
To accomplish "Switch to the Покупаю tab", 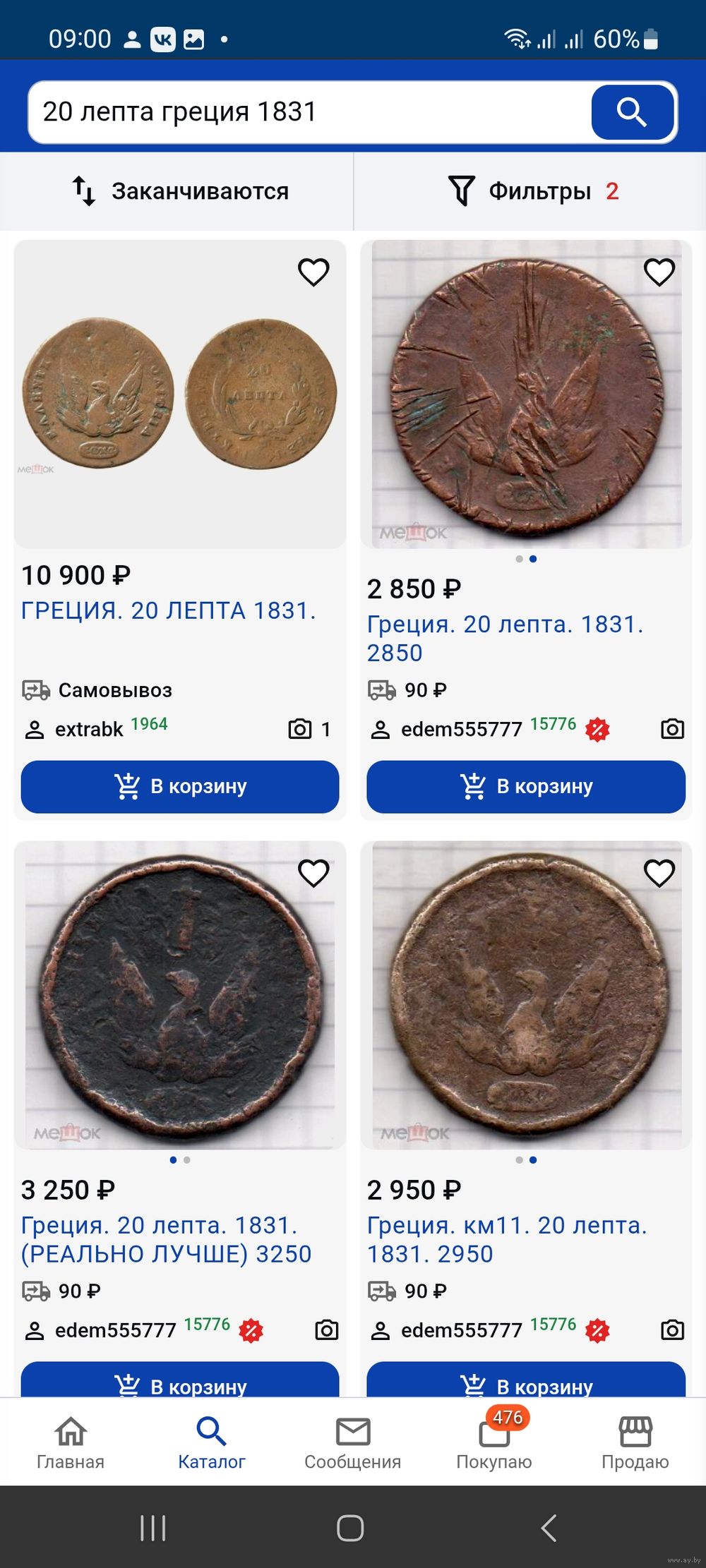I will (494, 1442).
